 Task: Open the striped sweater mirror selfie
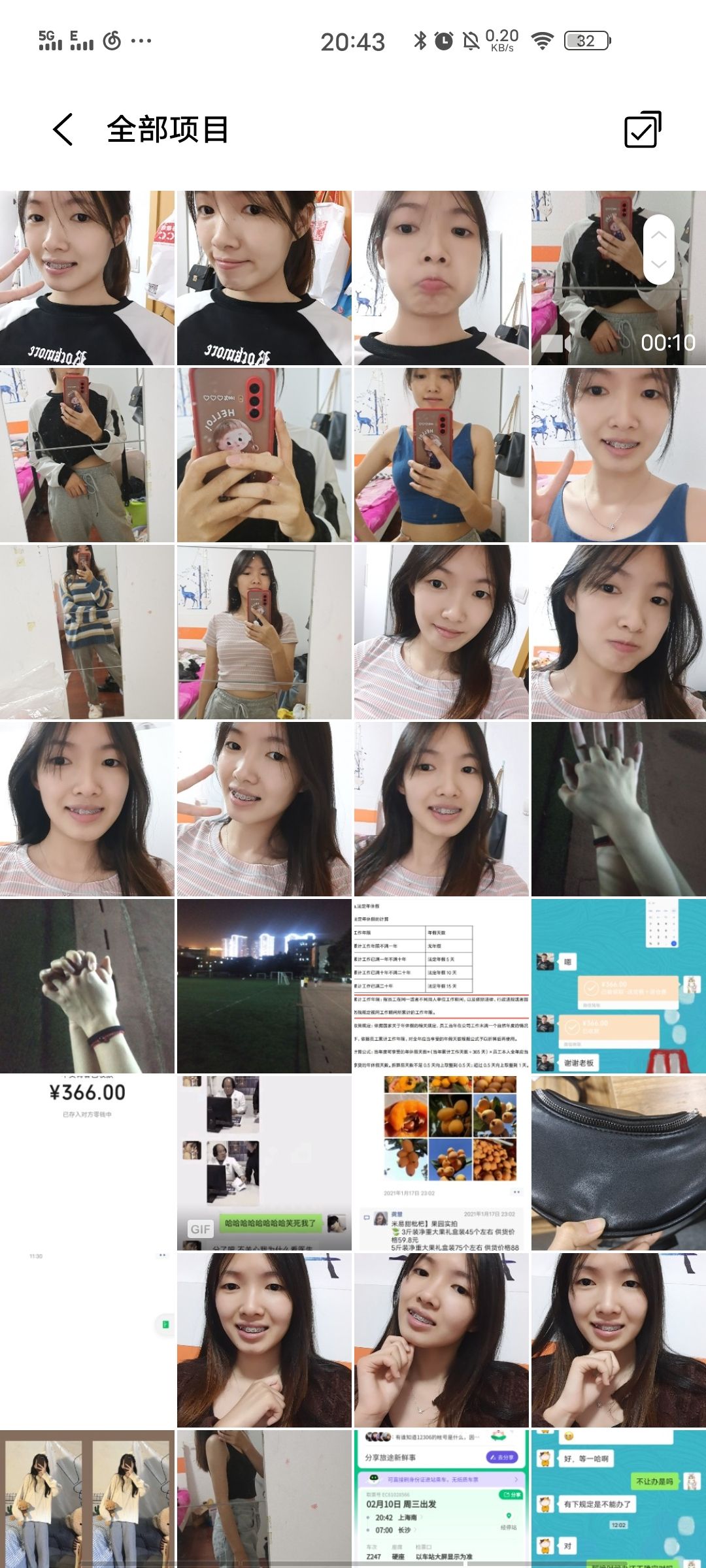(x=87, y=632)
